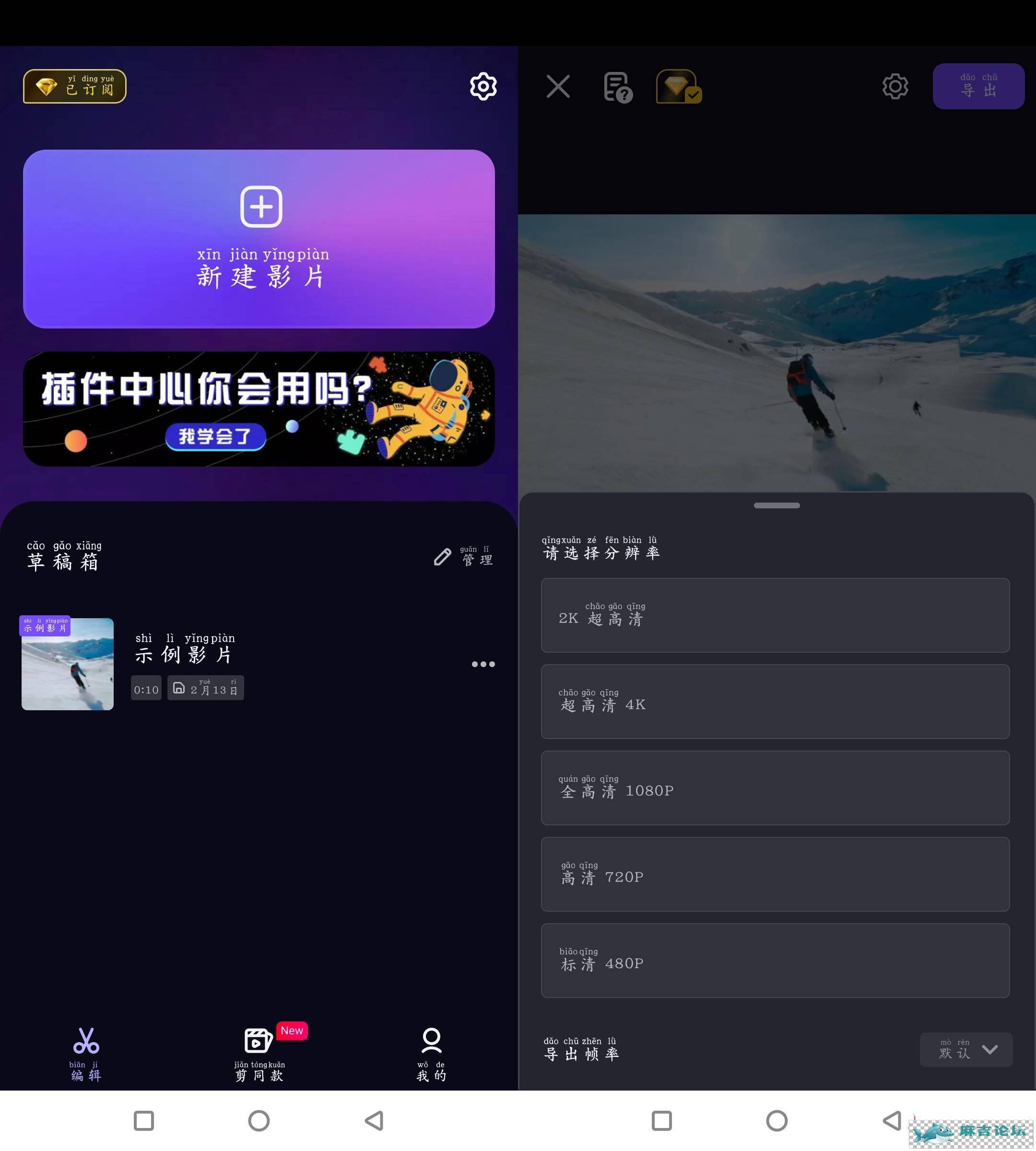Switch to the 剪同款 tab
This screenshot has height=1151, width=1036.
(x=259, y=1054)
